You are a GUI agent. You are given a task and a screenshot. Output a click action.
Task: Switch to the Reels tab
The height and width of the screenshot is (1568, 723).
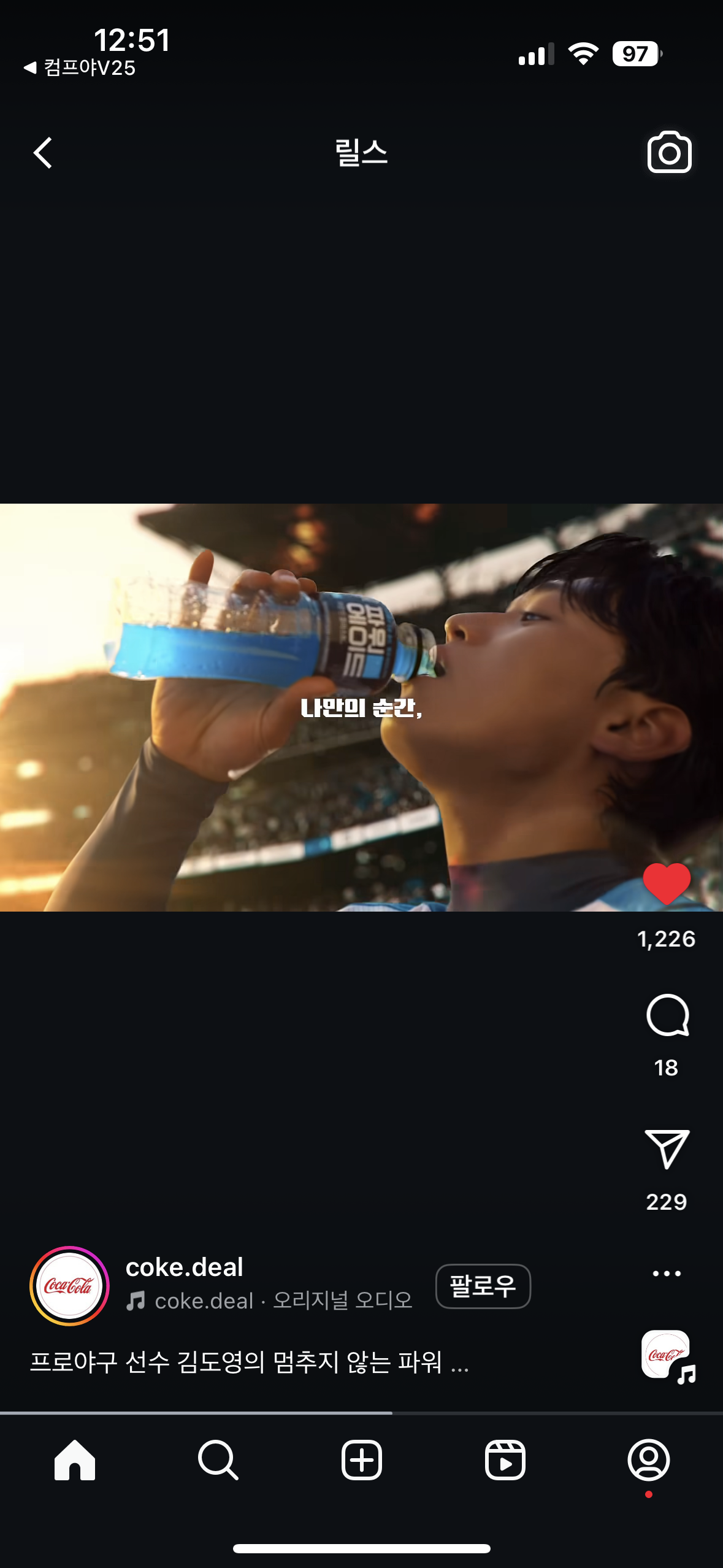pyautogui.click(x=505, y=1460)
